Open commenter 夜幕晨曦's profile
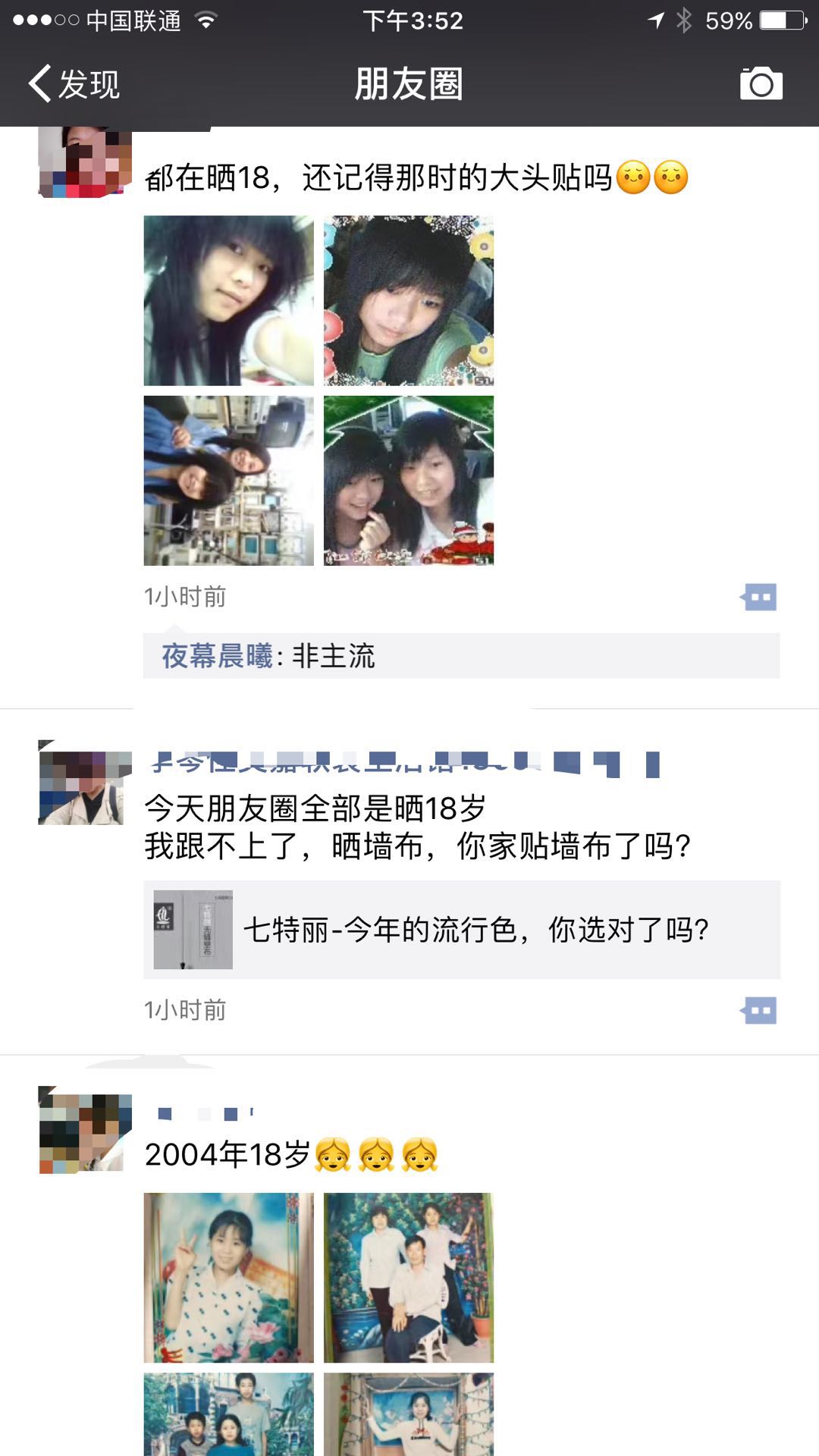 click(x=217, y=656)
